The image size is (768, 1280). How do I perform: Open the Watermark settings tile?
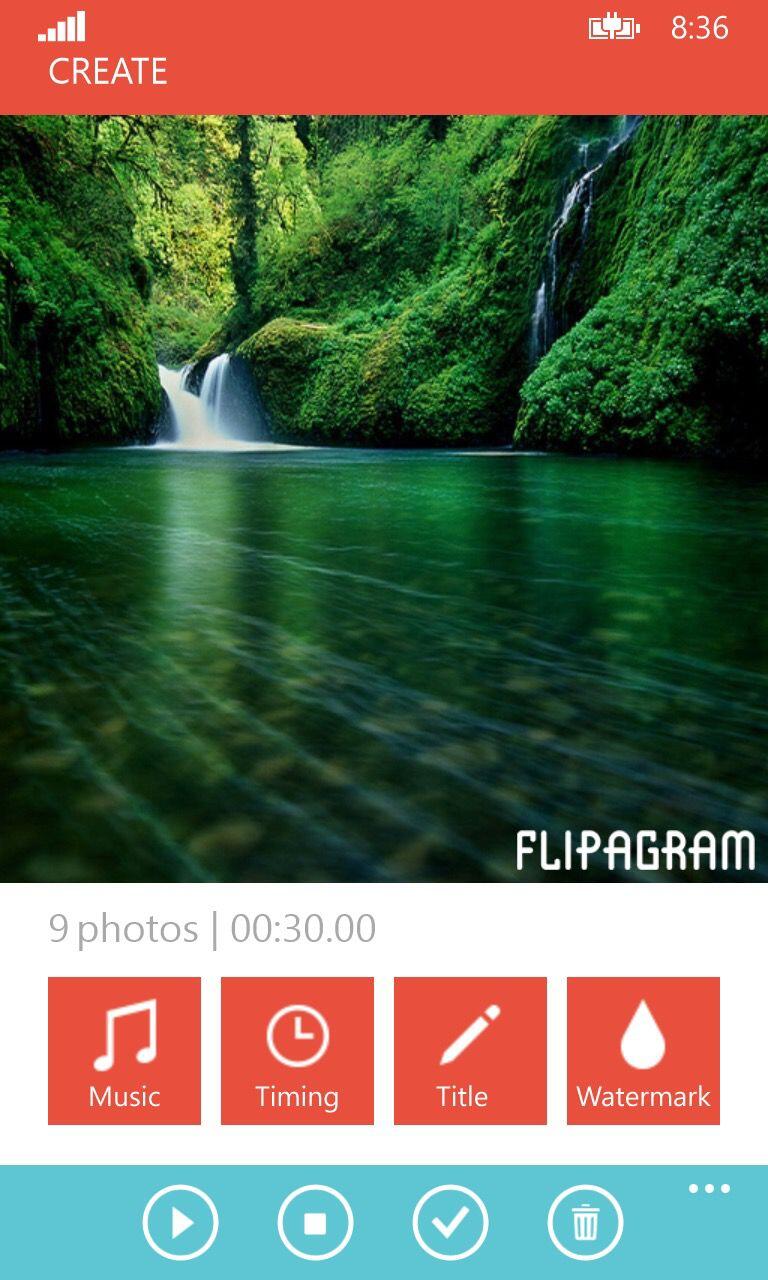coord(643,1050)
